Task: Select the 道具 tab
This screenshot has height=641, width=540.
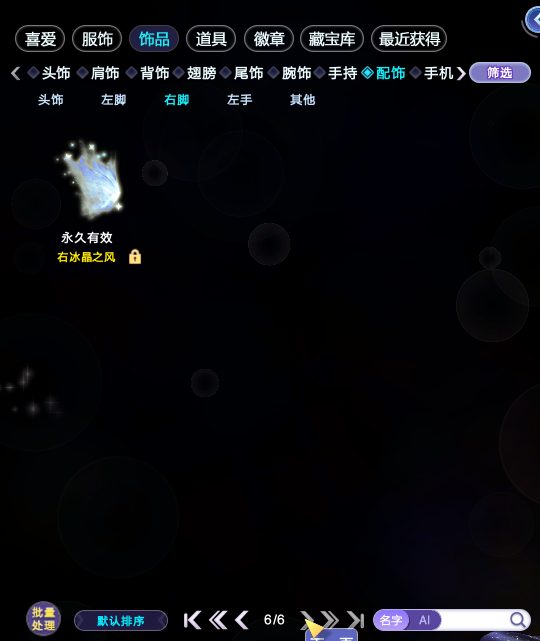Action: click(211, 39)
